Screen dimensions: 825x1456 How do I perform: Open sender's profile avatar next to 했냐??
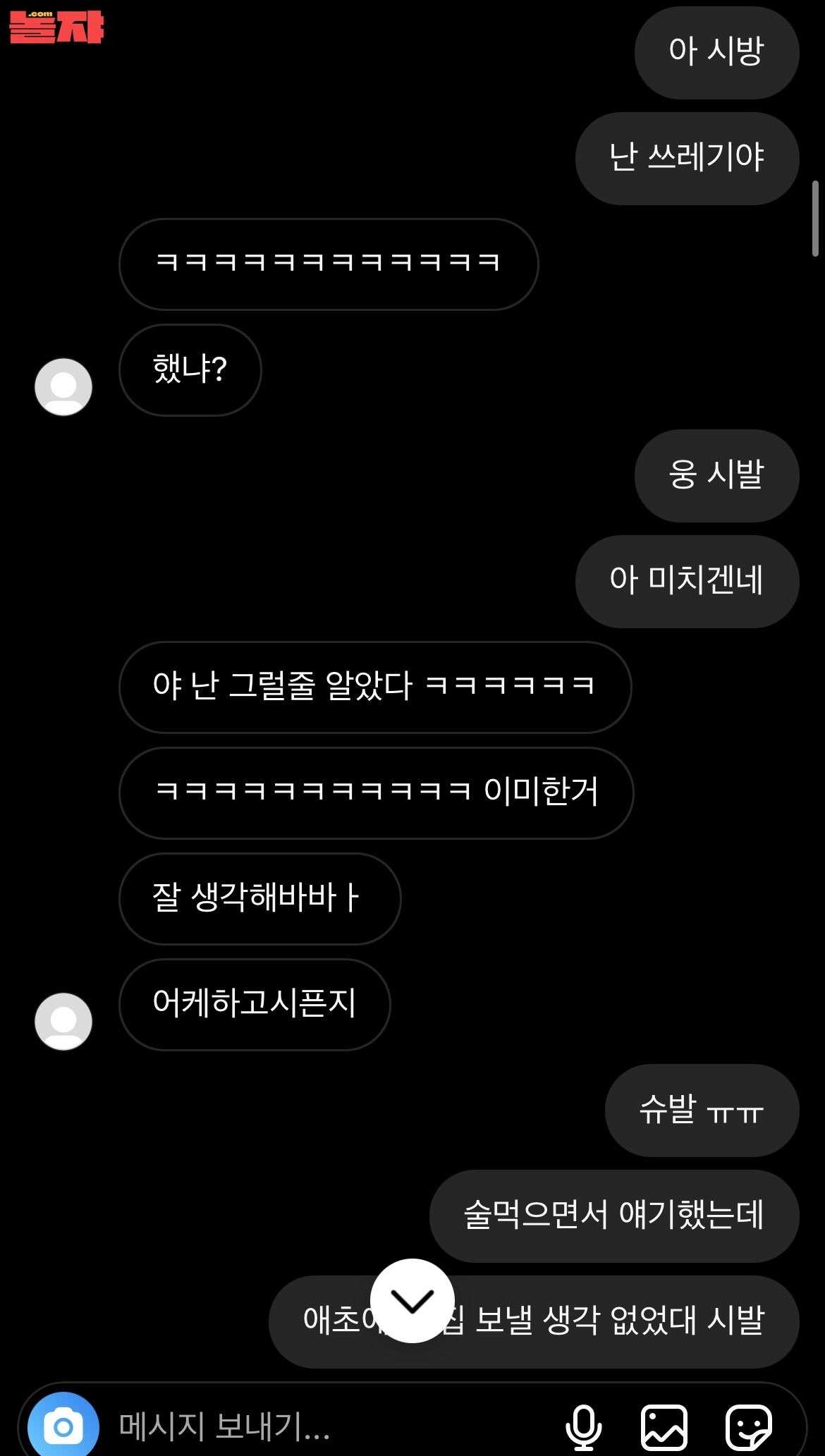pyautogui.click(x=63, y=387)
